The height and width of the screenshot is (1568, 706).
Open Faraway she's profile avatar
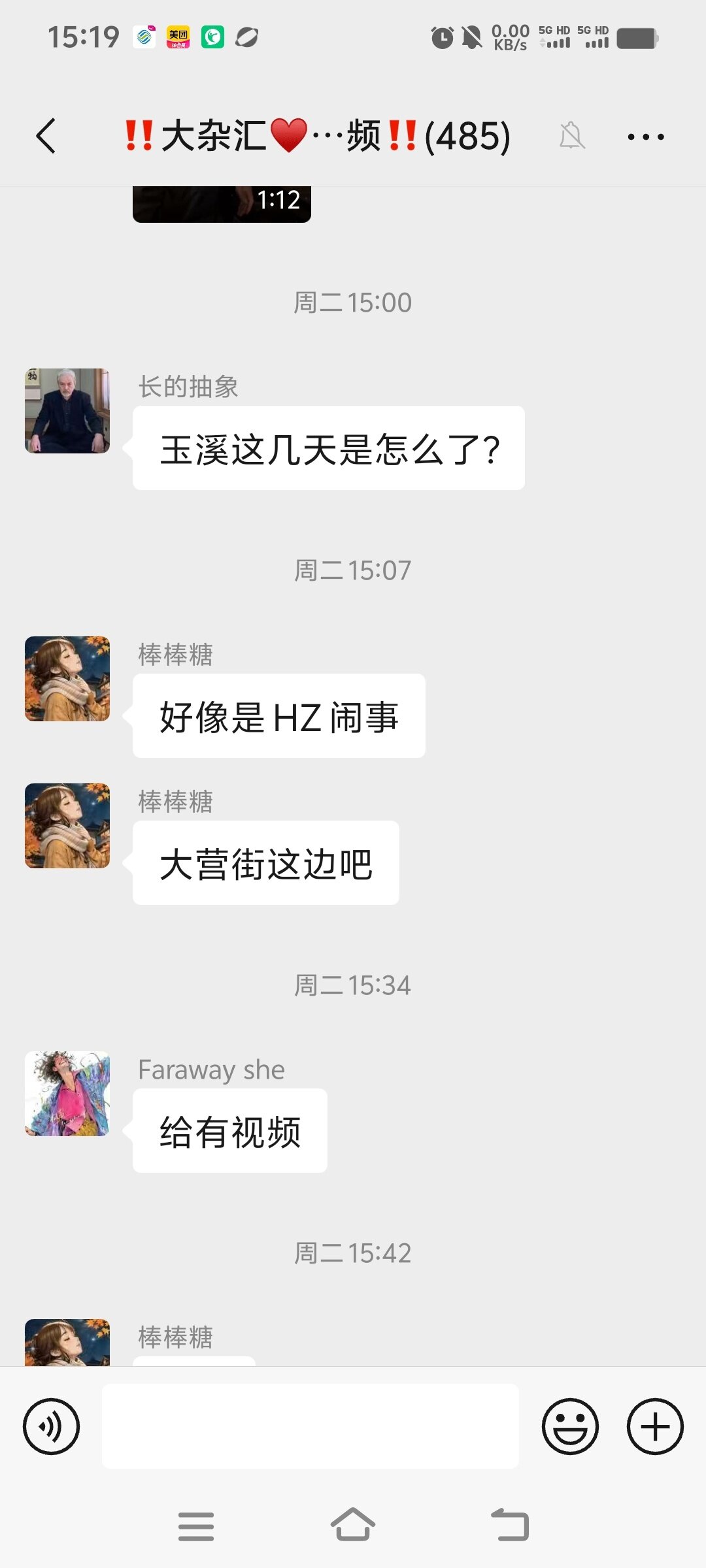(67, 1094)
